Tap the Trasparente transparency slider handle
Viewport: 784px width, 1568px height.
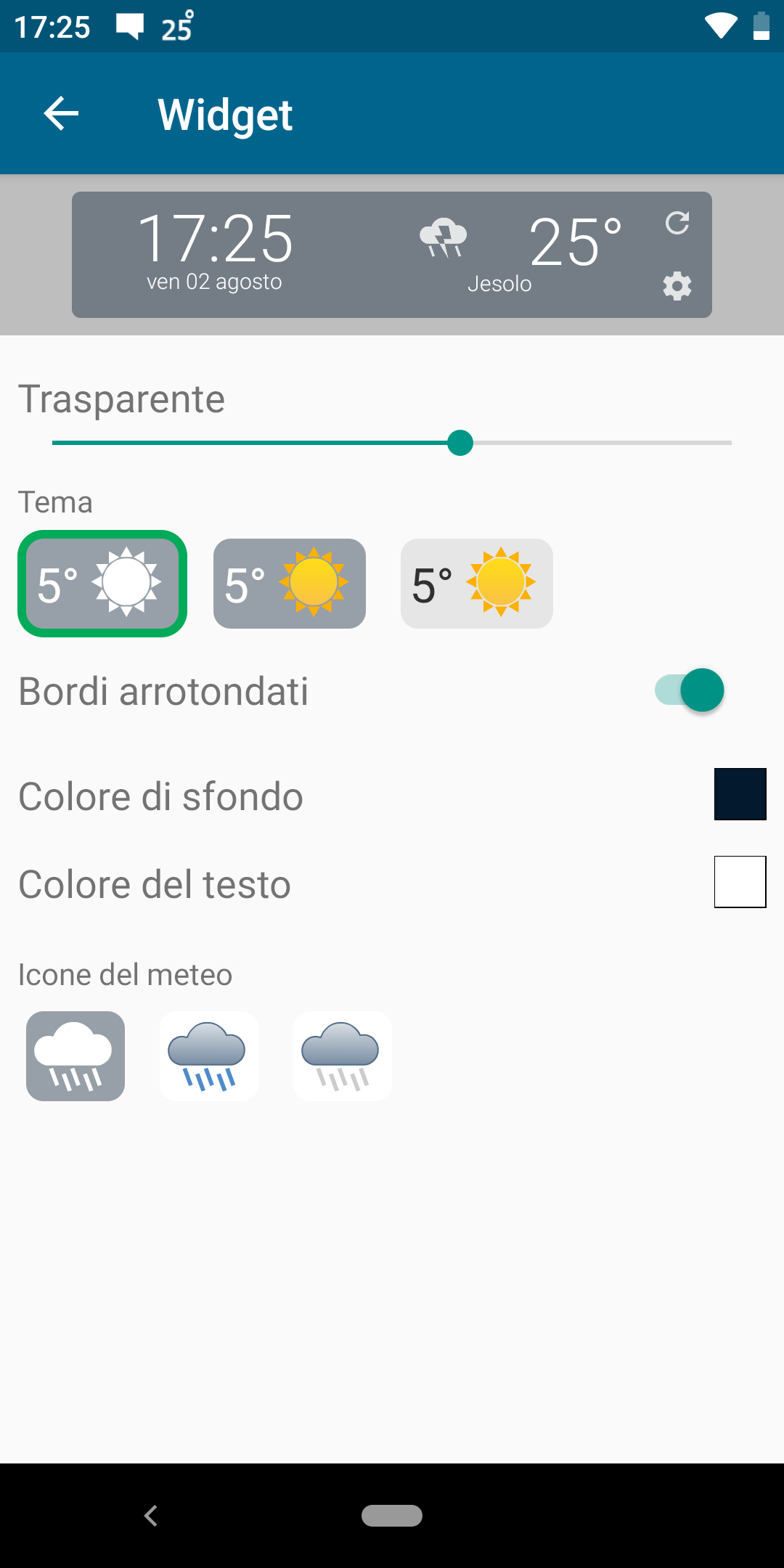[x=460, y=443]
